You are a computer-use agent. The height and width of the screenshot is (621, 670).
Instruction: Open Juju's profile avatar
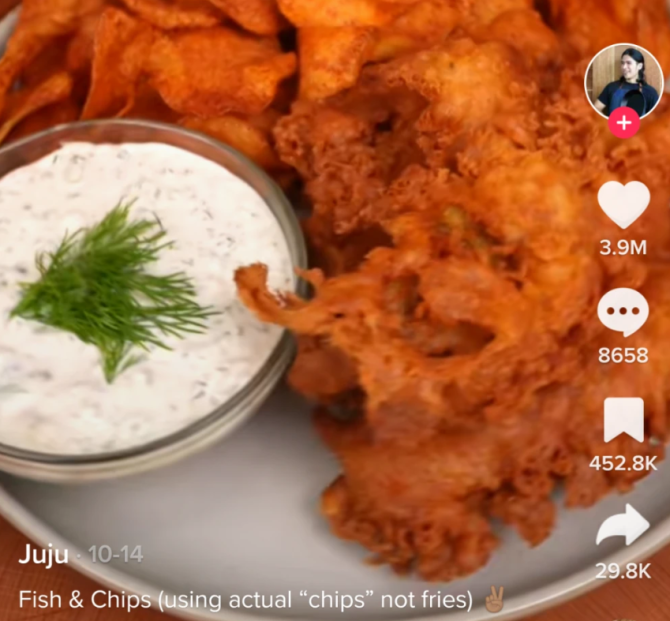coord(623,79)
